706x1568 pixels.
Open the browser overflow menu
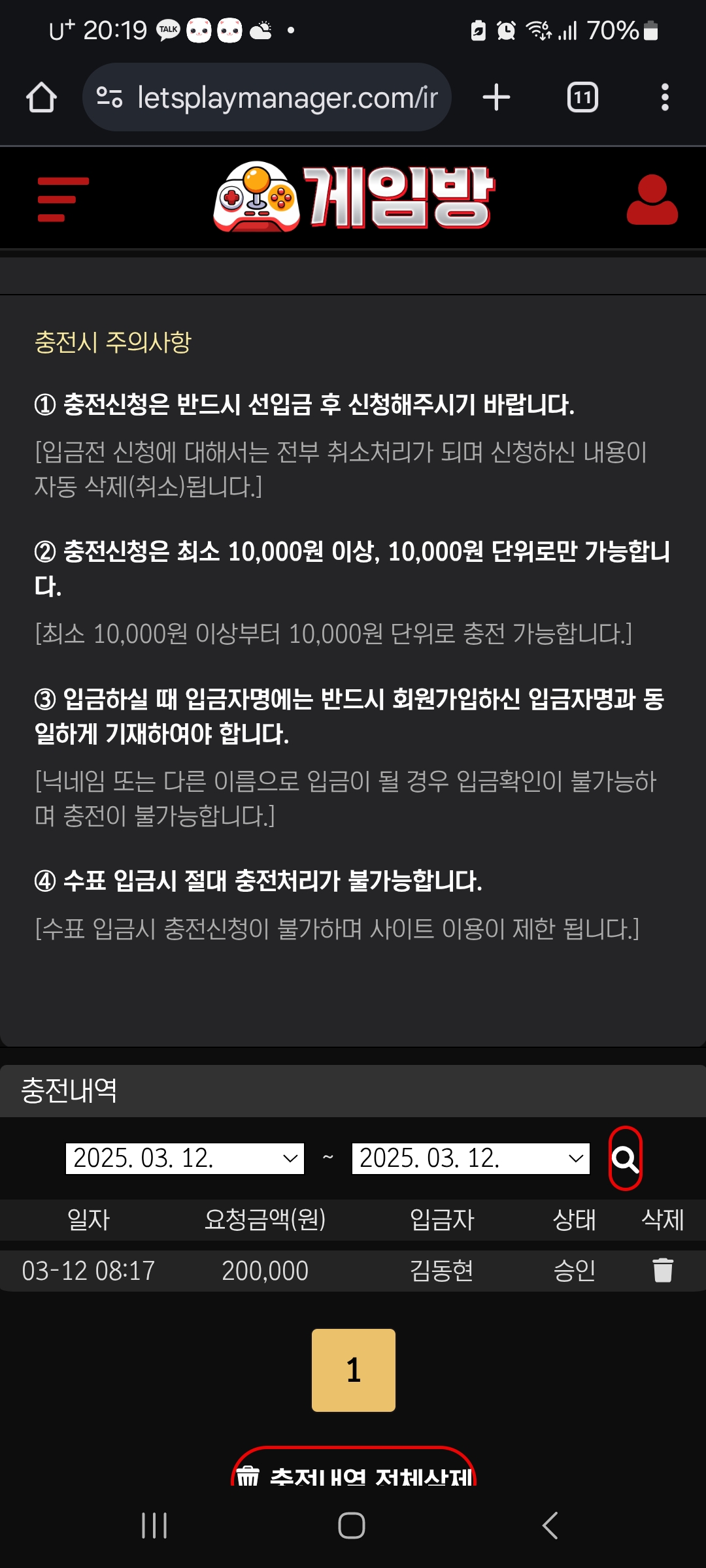click(665, 97)
